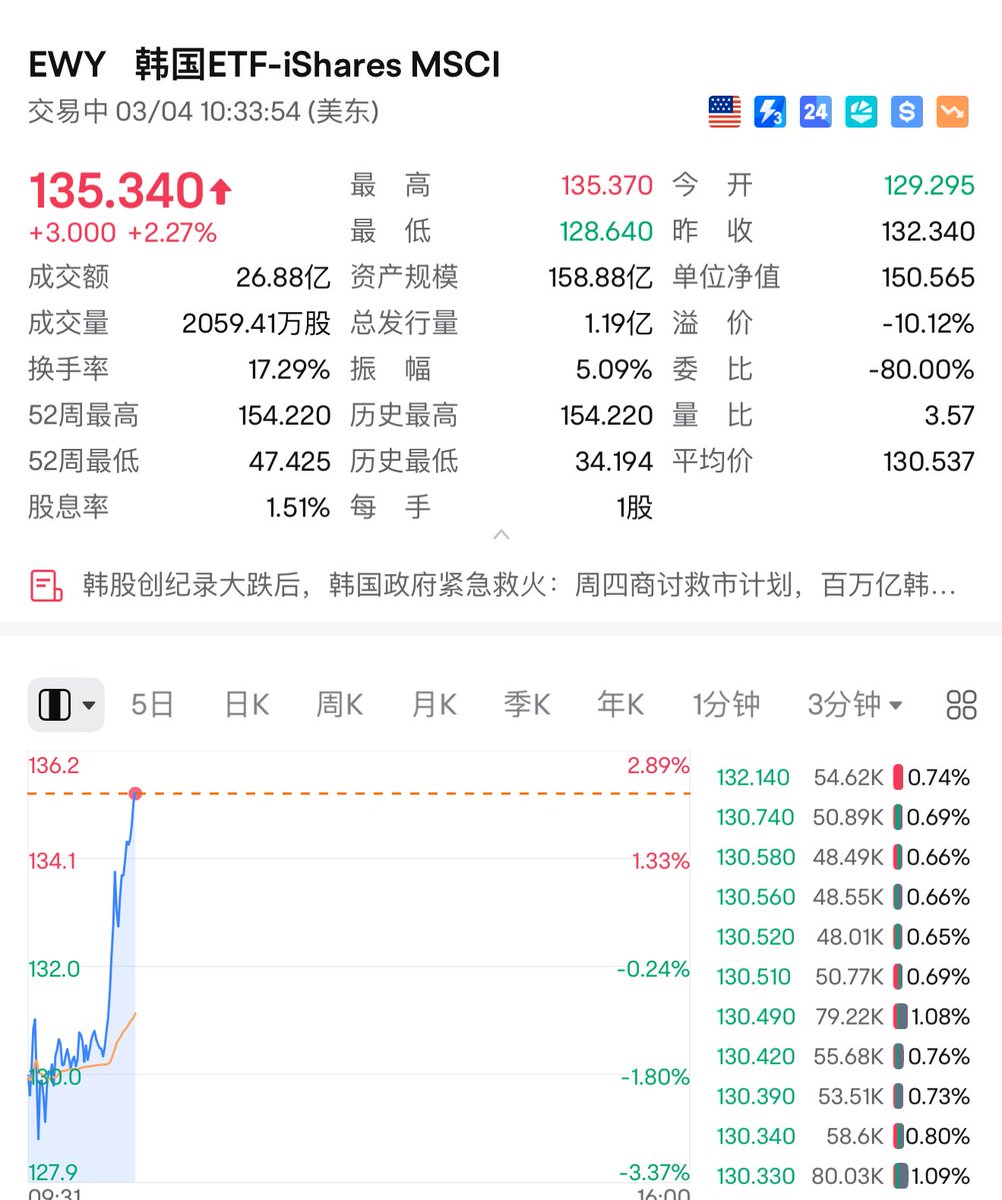Image resolution: width=1002 pixels, height=1200 pixels.
Task: Show the 年K chart
Action: [620, 705]
